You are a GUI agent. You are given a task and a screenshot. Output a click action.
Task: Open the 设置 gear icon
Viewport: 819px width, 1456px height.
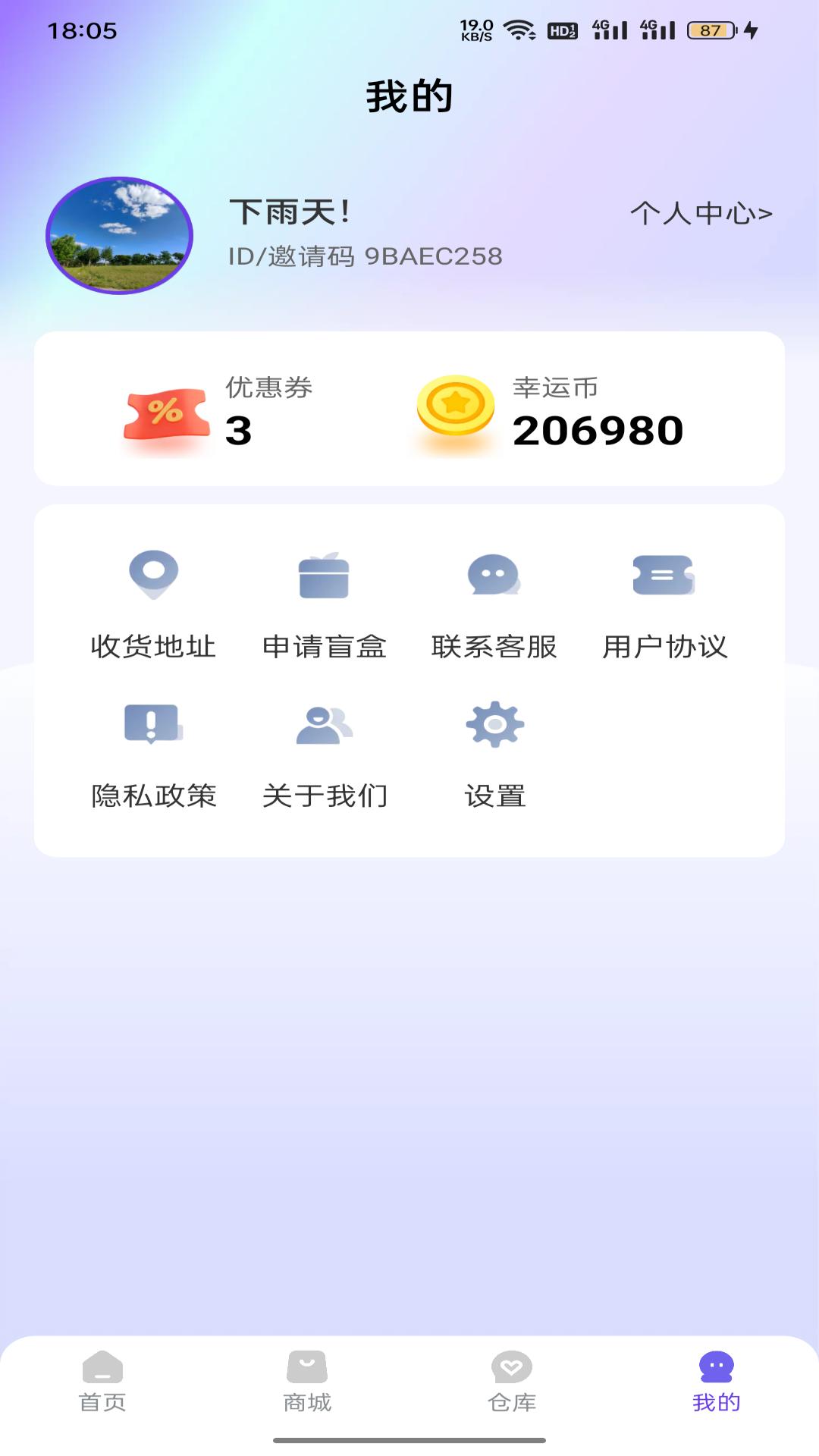(495, 724)
